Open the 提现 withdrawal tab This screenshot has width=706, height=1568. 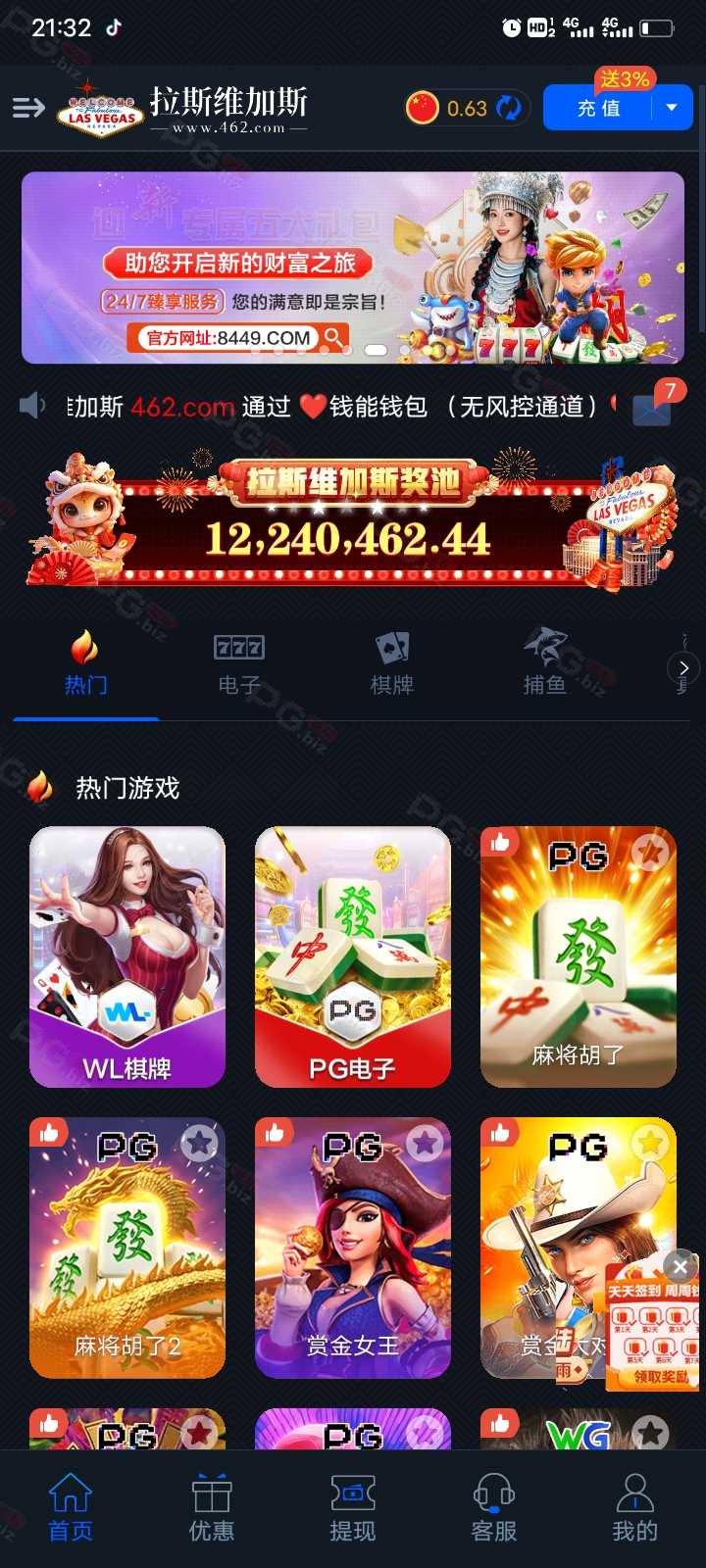click(353, 1507)
